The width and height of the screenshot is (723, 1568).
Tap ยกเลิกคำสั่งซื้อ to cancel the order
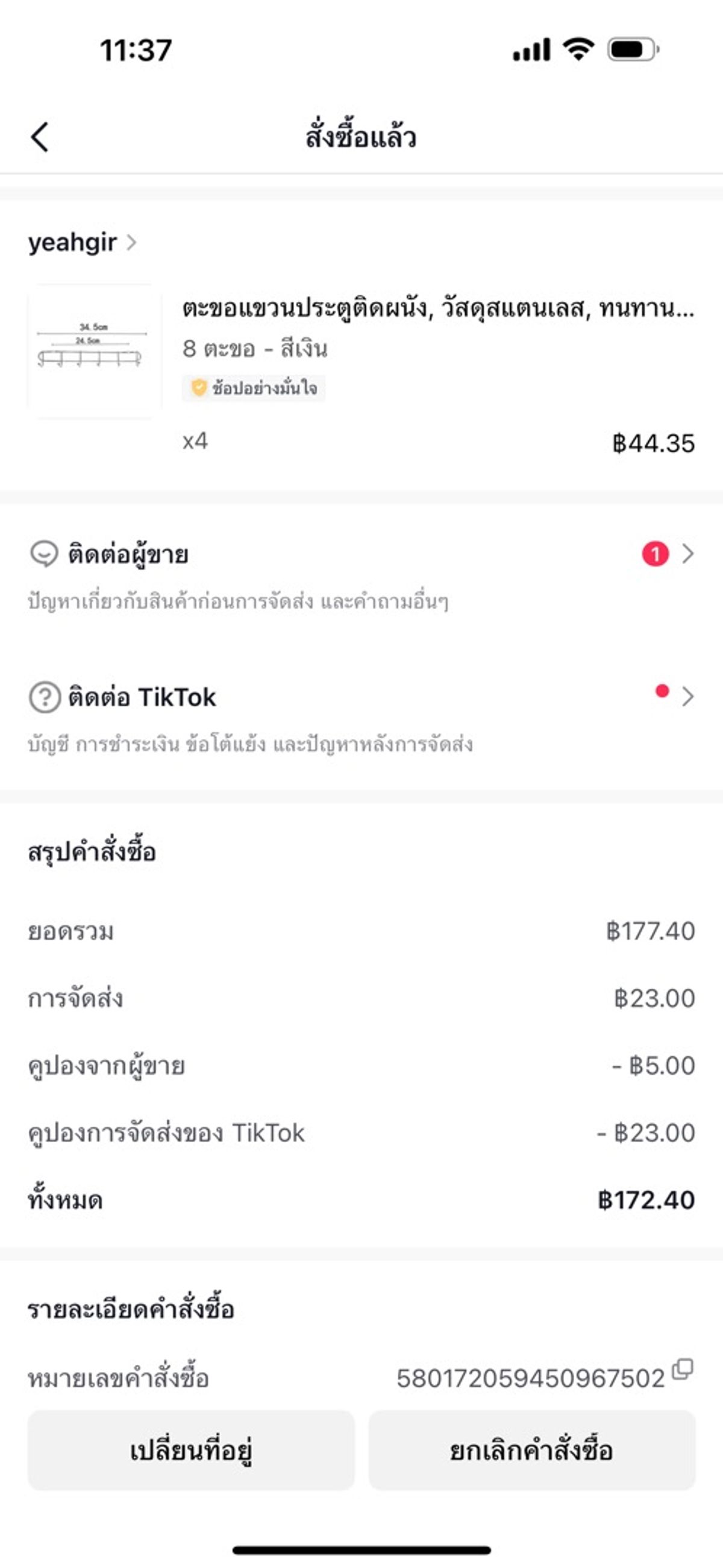(531, 1450)
